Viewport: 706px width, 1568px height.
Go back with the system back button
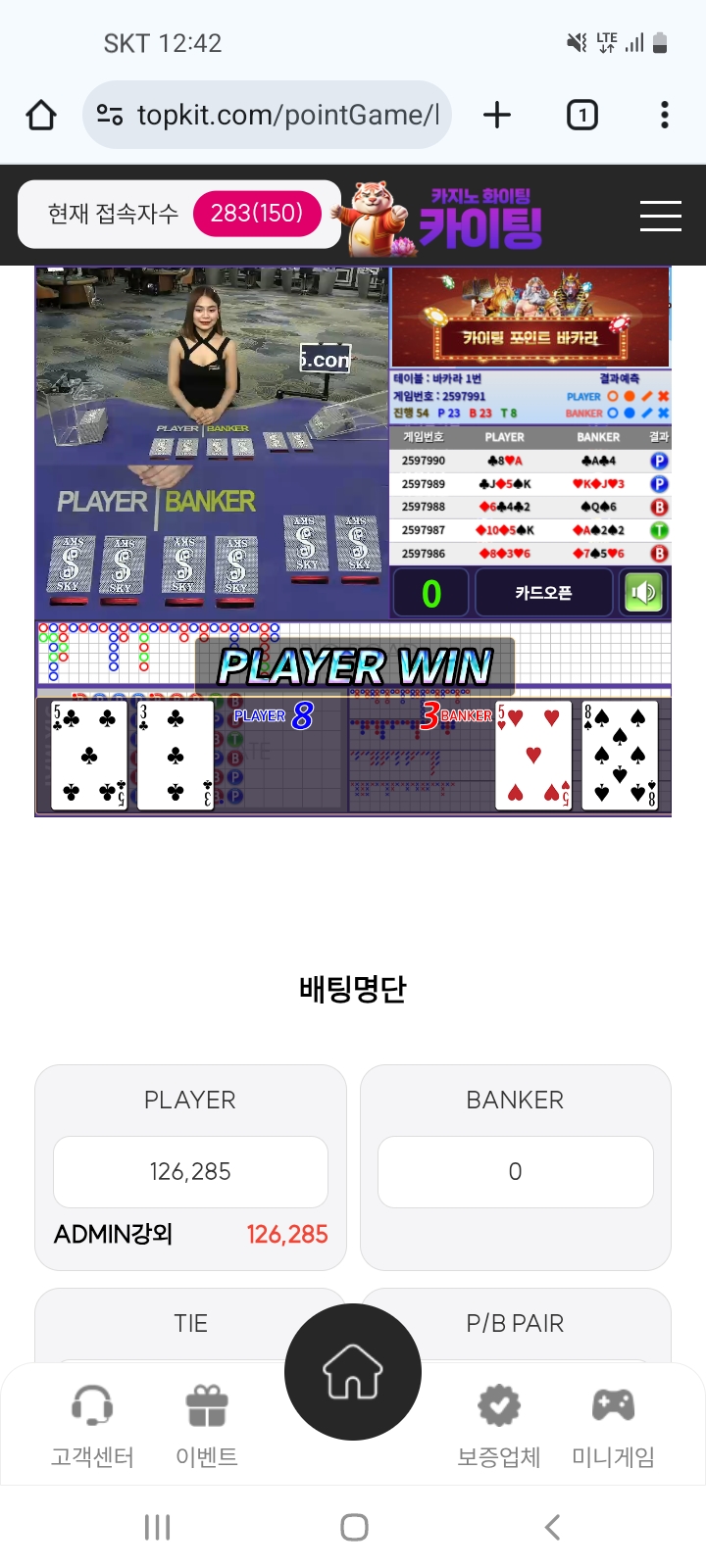point(552,1527)
